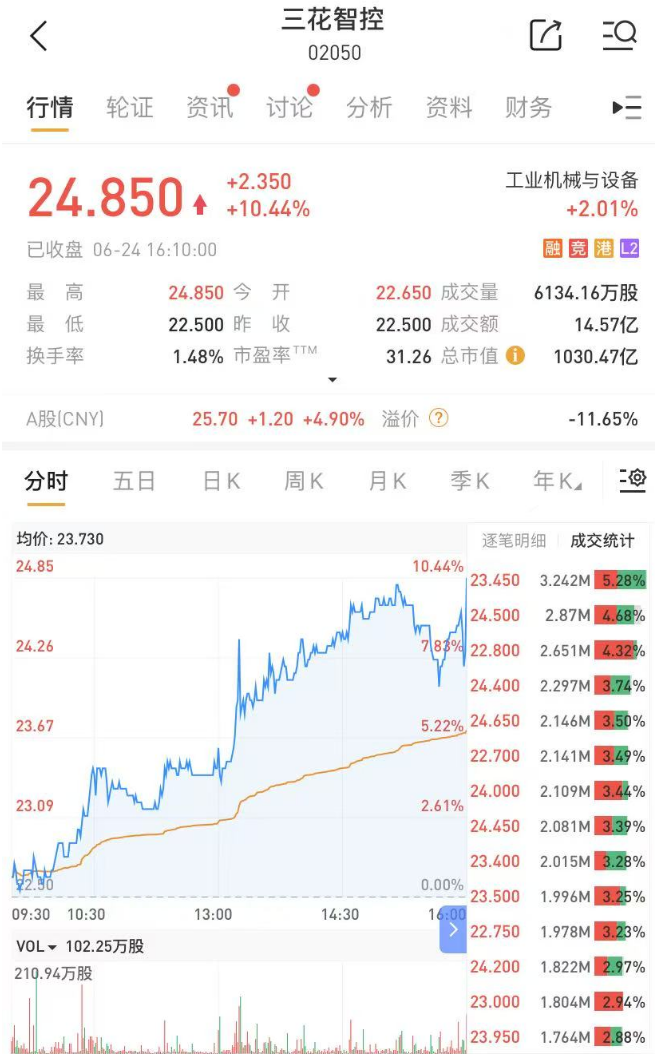Switch chart to 日K
This screenshot has width=655, height=1054.
(221, 482)
